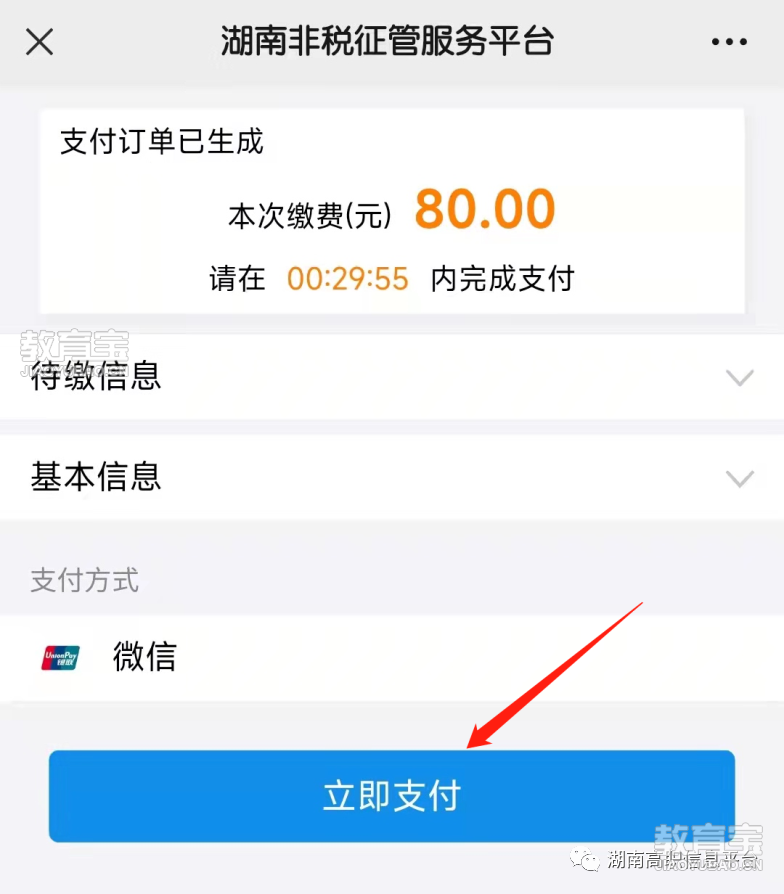Expand the 基本信息 section

[x=739, y=478]
